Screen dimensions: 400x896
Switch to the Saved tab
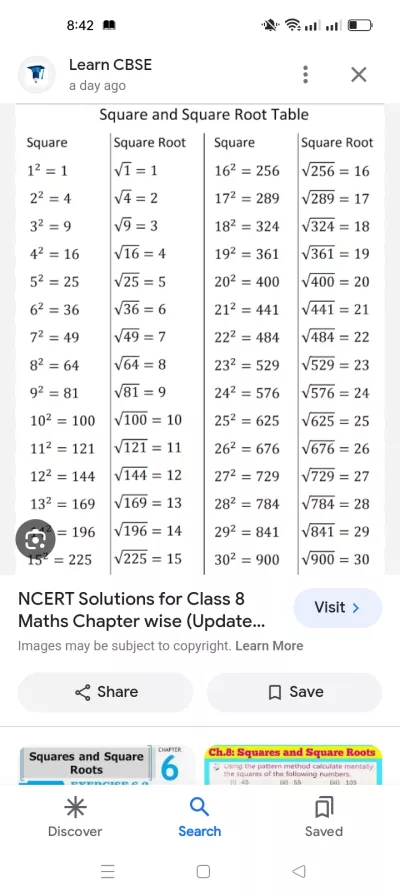pos(323,817)
